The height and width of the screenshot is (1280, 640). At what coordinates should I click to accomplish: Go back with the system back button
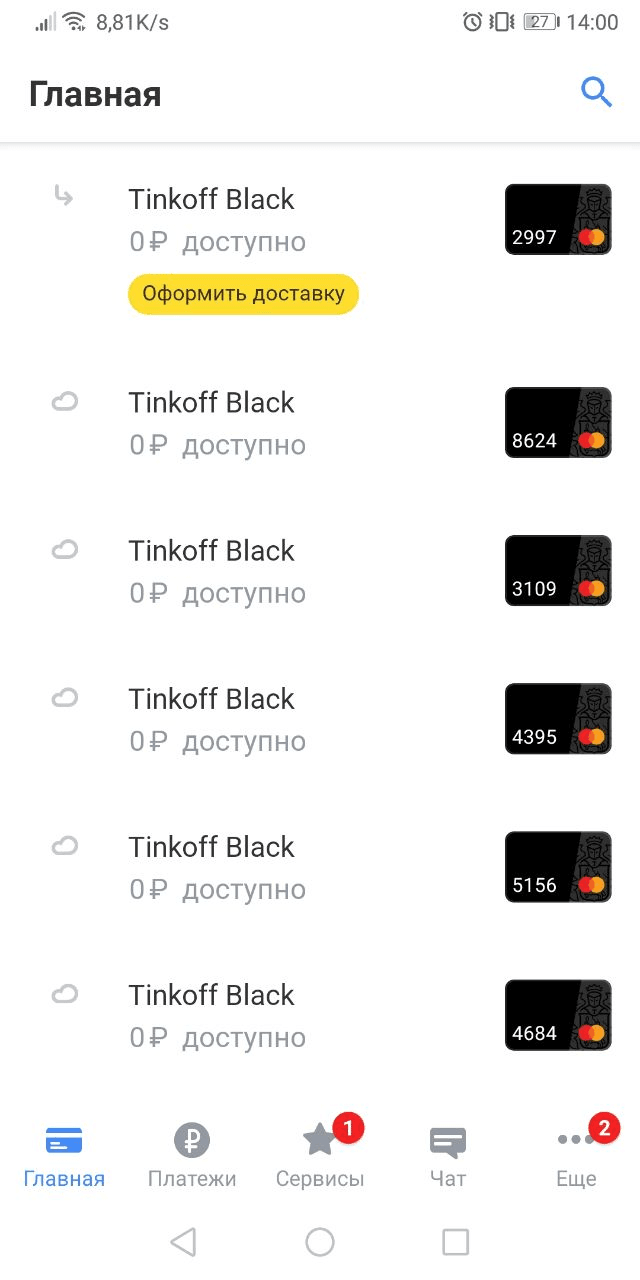coord(183,1242)
